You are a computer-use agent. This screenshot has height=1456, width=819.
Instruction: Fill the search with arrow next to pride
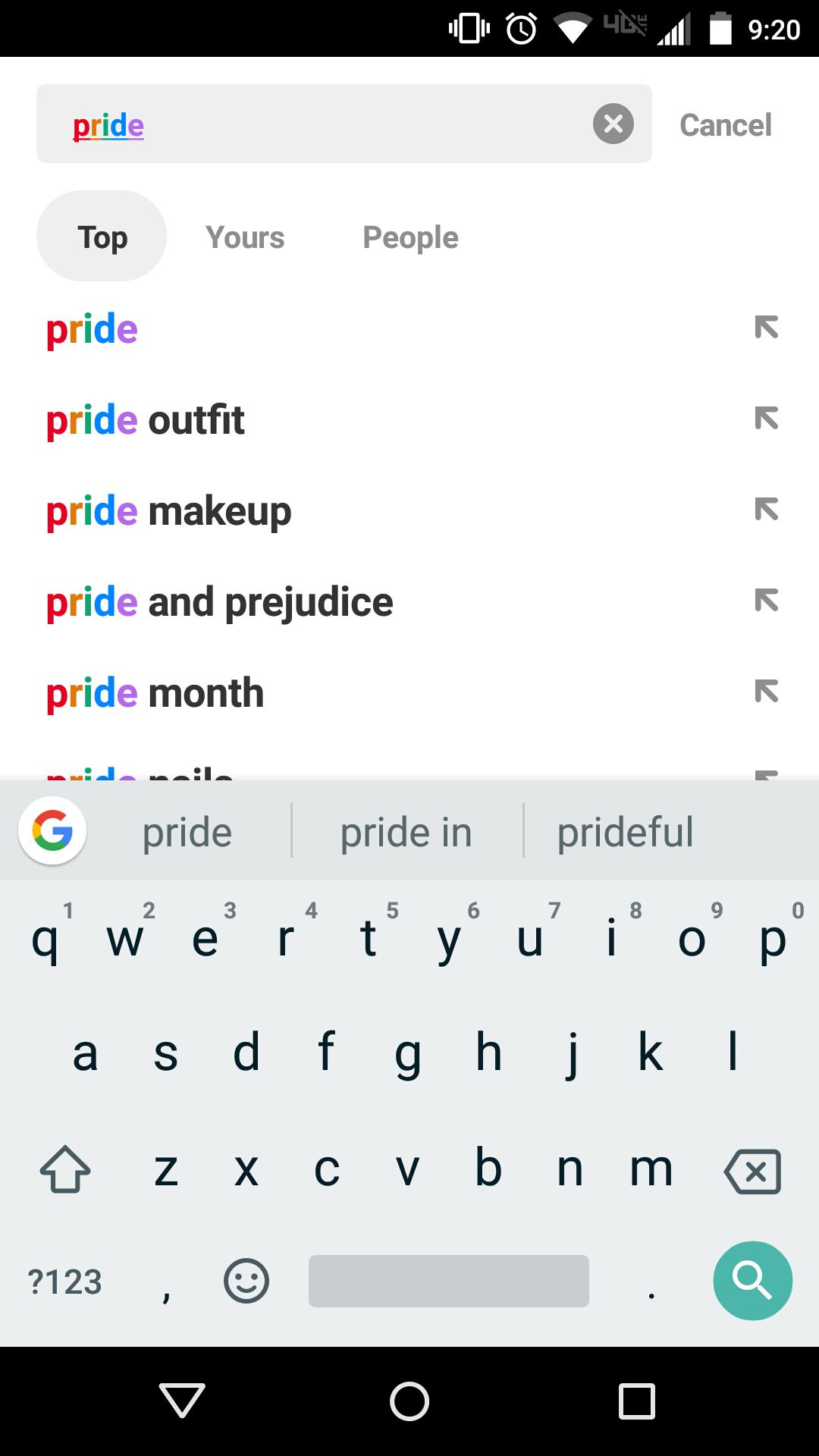[x=767, y=328]
